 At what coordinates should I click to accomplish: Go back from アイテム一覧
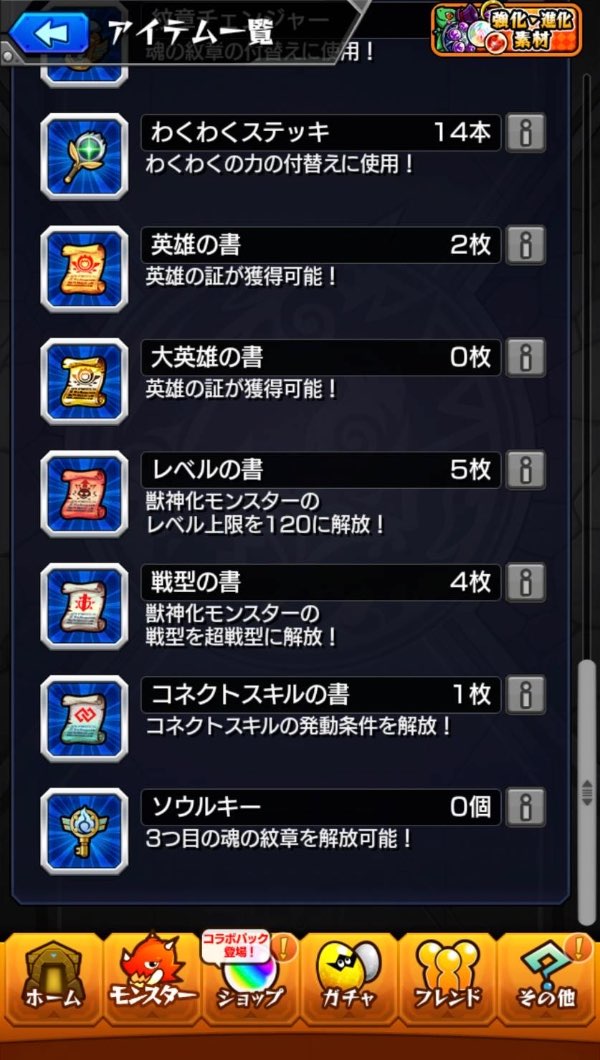pos(49,32)
